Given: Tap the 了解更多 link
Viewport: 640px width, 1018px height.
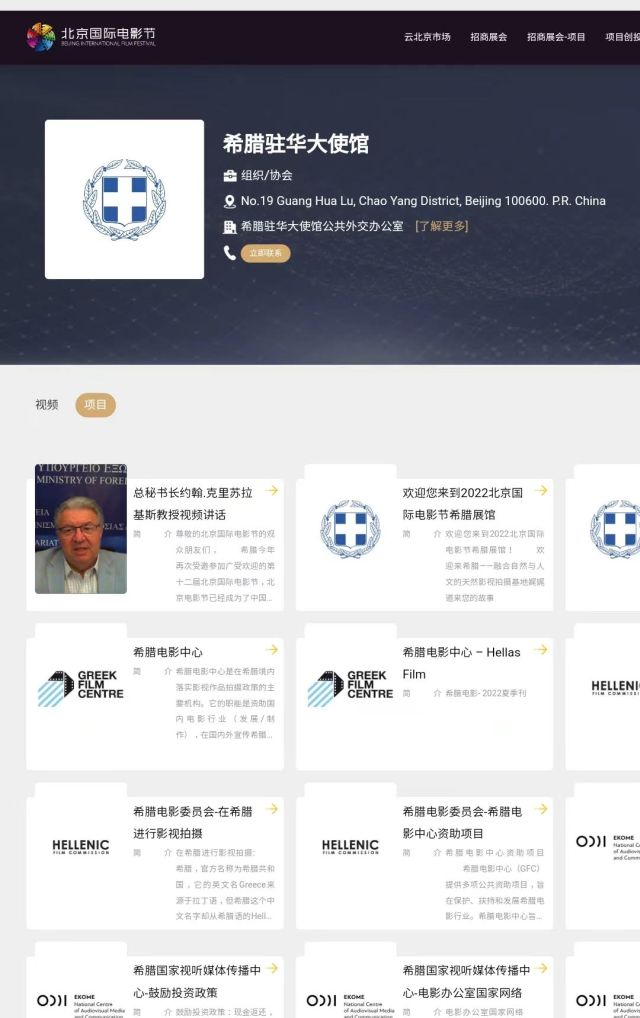Looking at the screenshot, I should [x=441, y=226].
